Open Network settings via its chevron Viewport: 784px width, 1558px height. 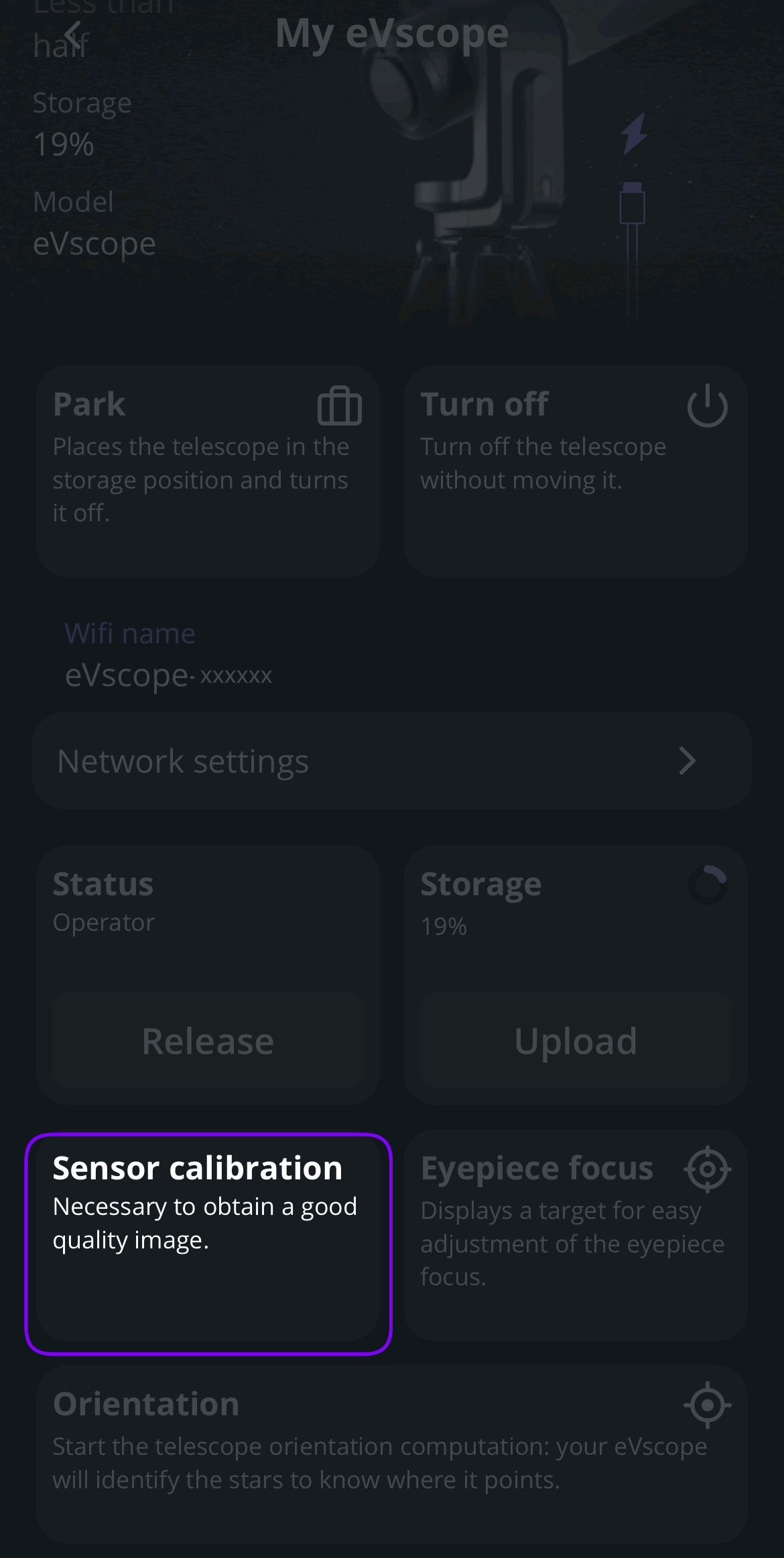pos(689,761)
